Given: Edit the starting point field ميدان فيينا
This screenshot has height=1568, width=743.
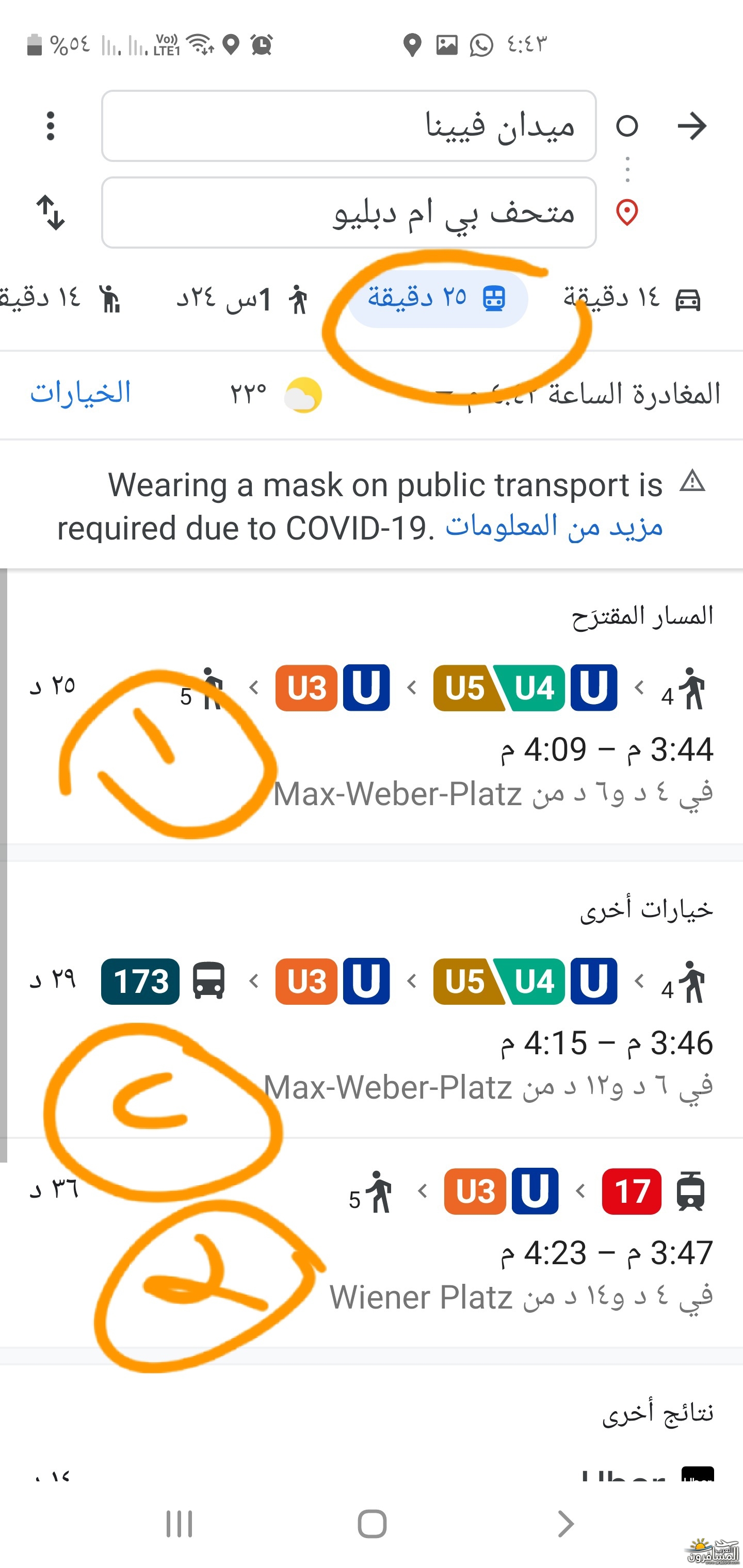Looking at the screenshot, I should point(348,126).
